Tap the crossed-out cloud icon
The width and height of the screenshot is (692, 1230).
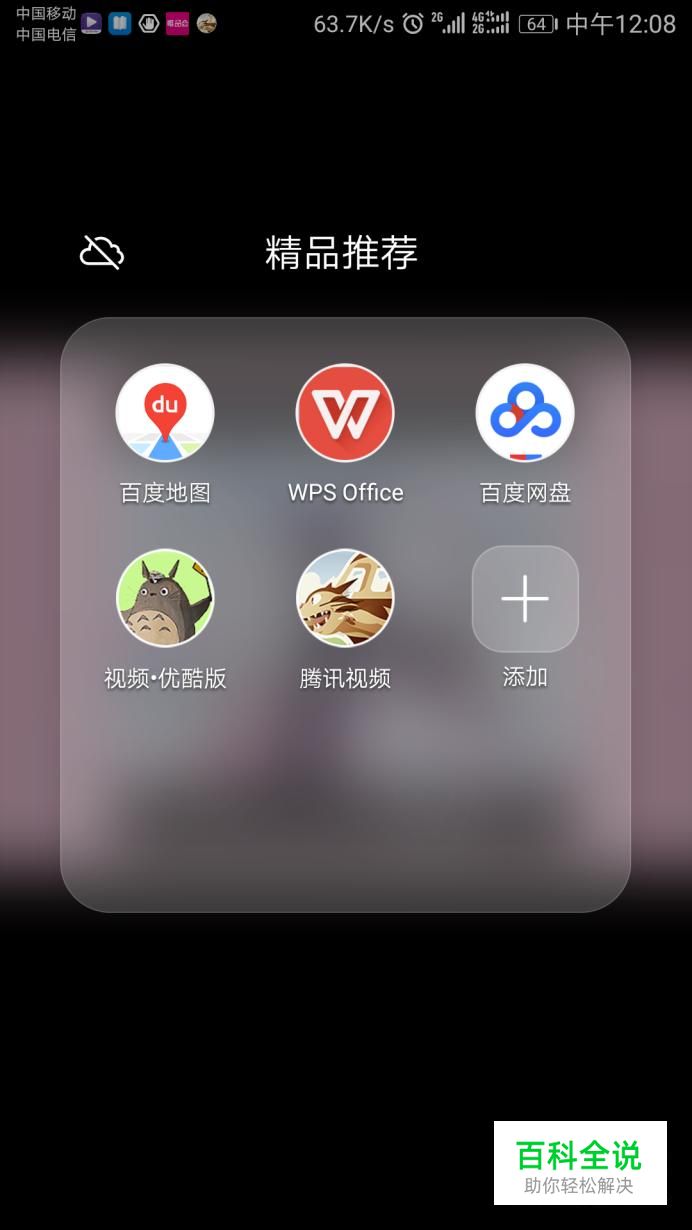(x=101, y=252)
